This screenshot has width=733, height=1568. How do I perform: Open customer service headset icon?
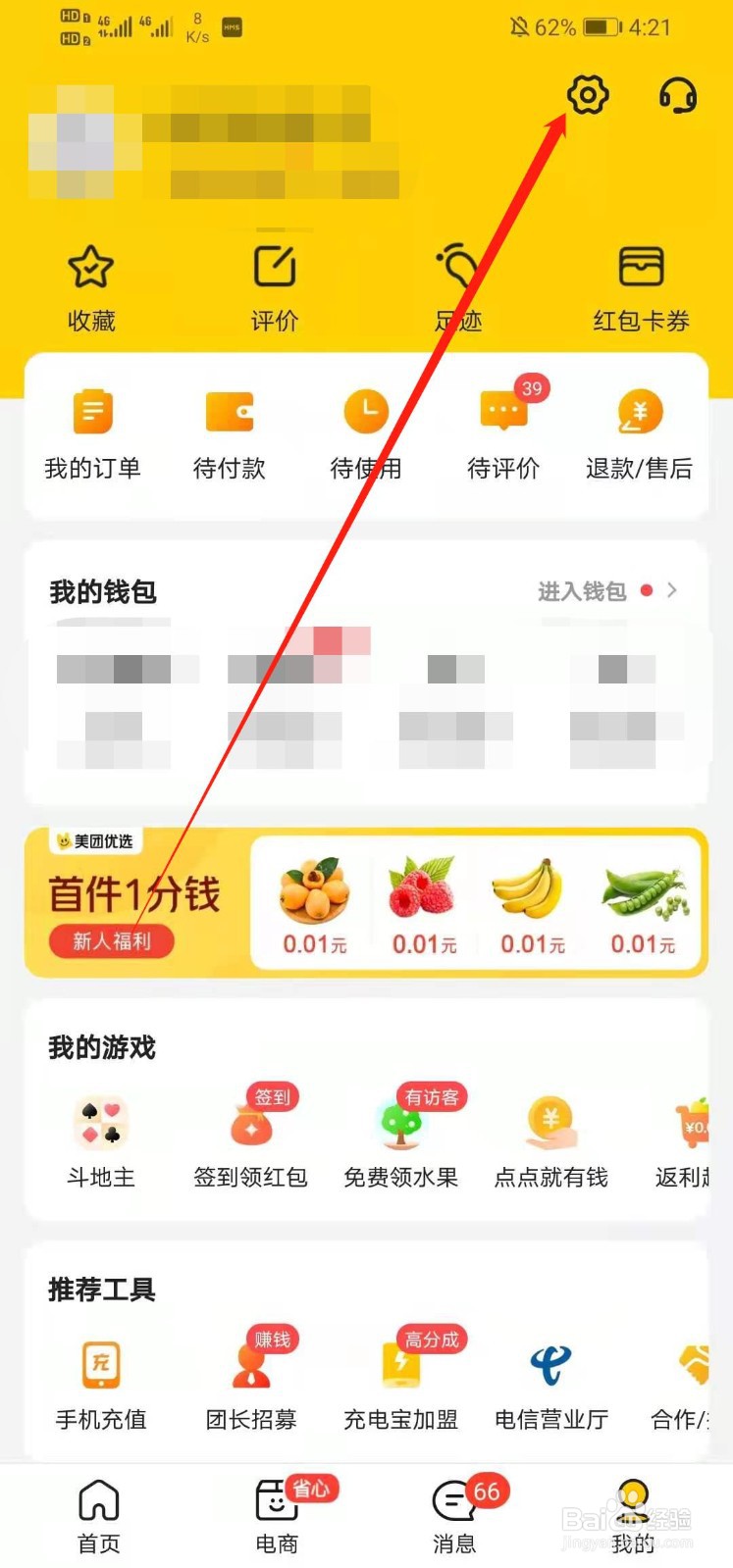point(677,95)
